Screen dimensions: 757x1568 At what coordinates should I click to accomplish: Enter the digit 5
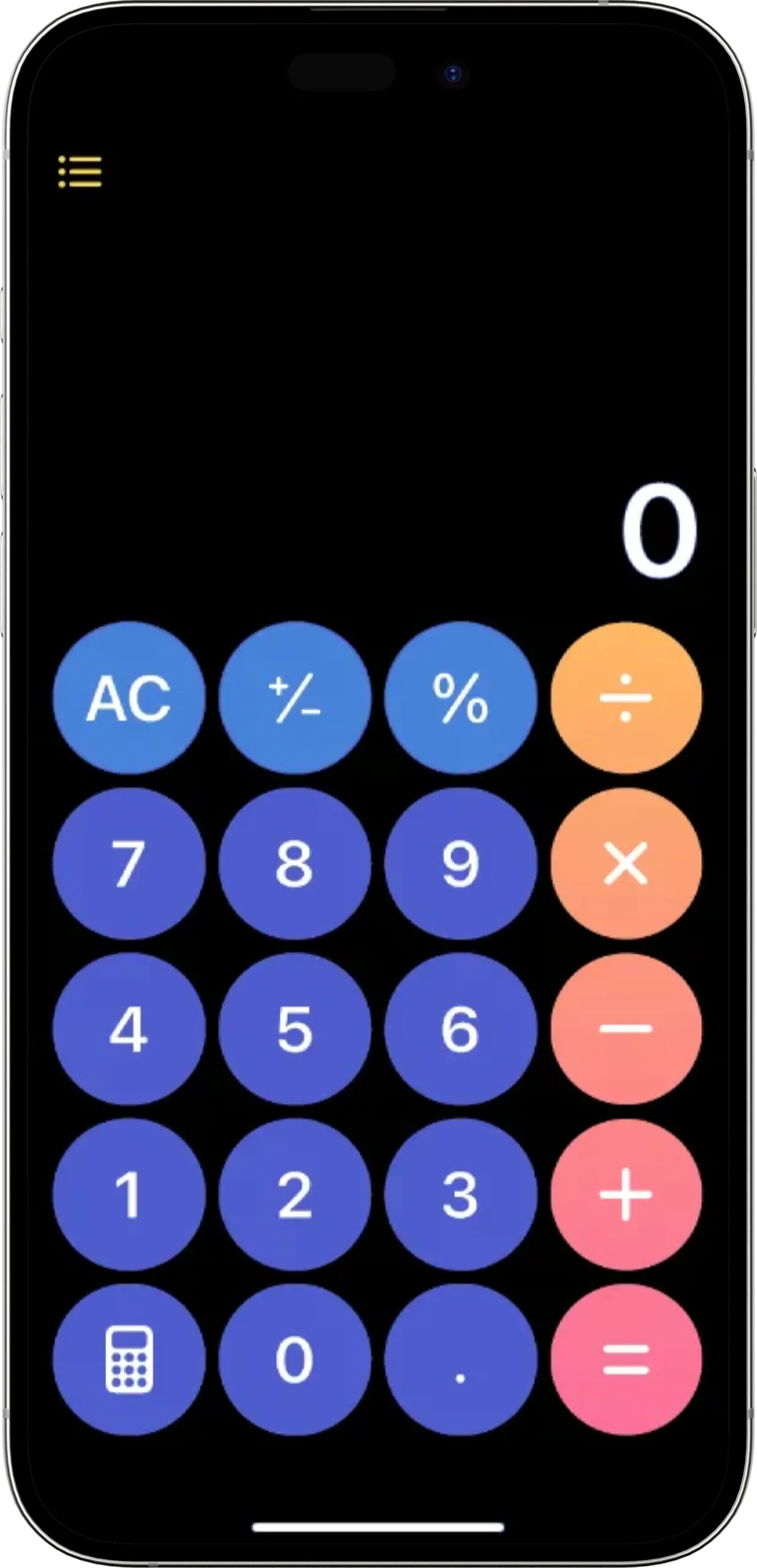pyautogui.click(x=295, y=1029)
